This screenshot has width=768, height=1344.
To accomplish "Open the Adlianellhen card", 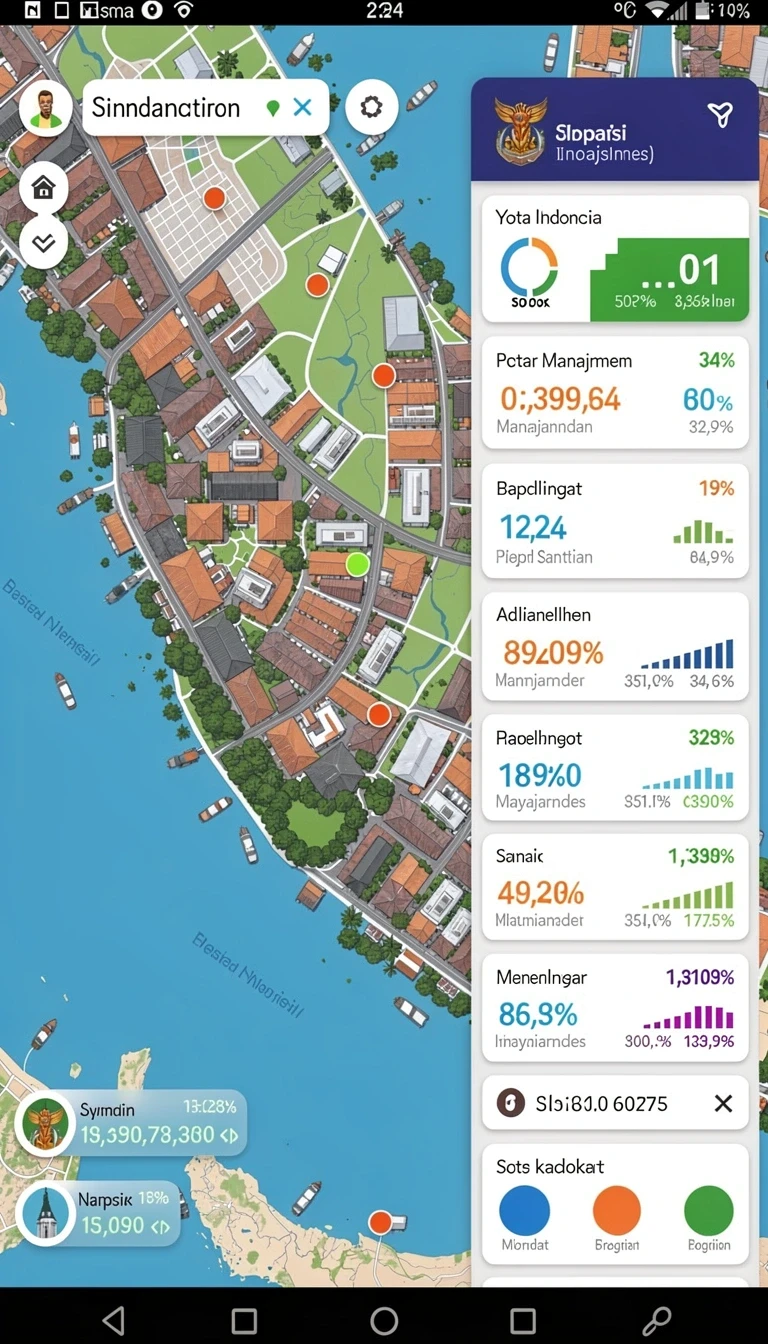I will tap(615, 647).
